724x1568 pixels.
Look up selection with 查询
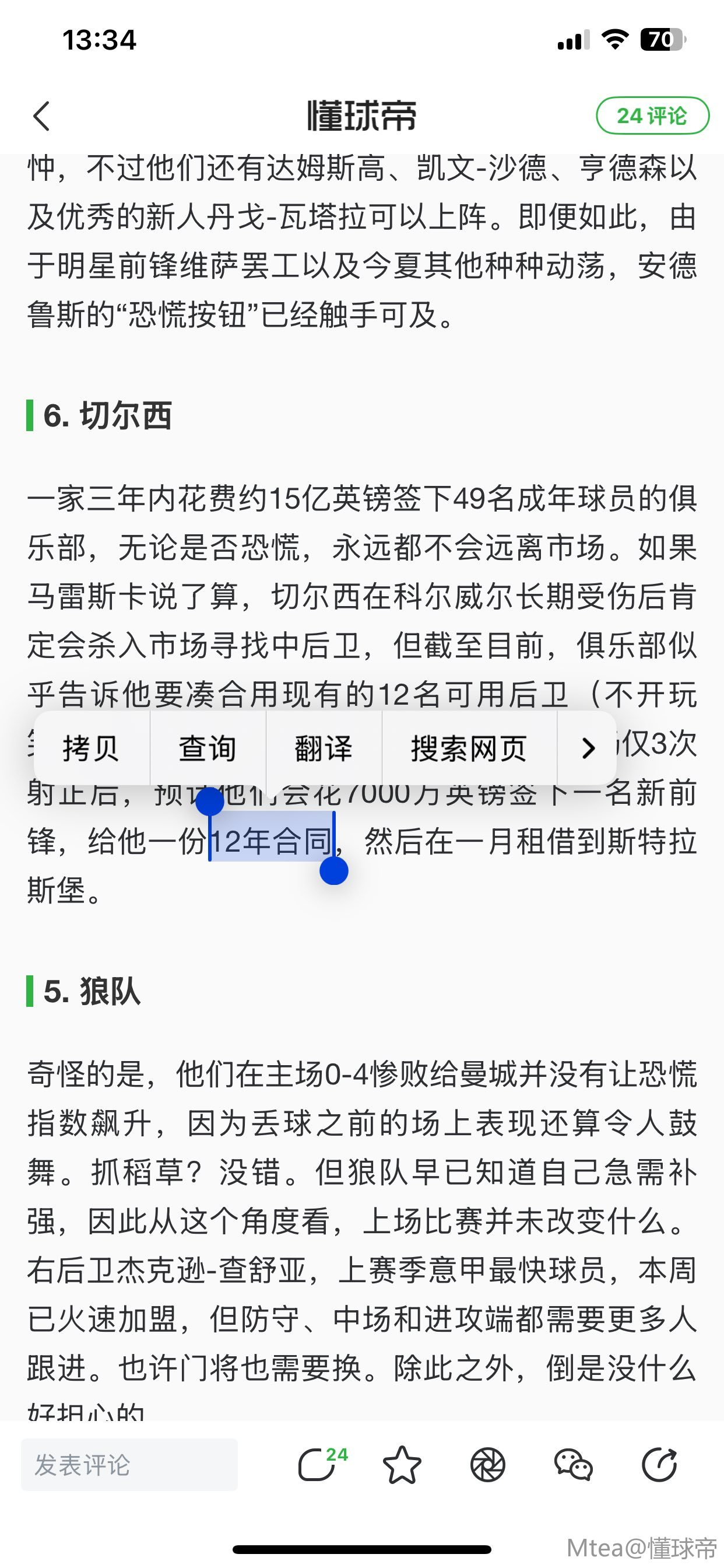(x=208, y=748)
